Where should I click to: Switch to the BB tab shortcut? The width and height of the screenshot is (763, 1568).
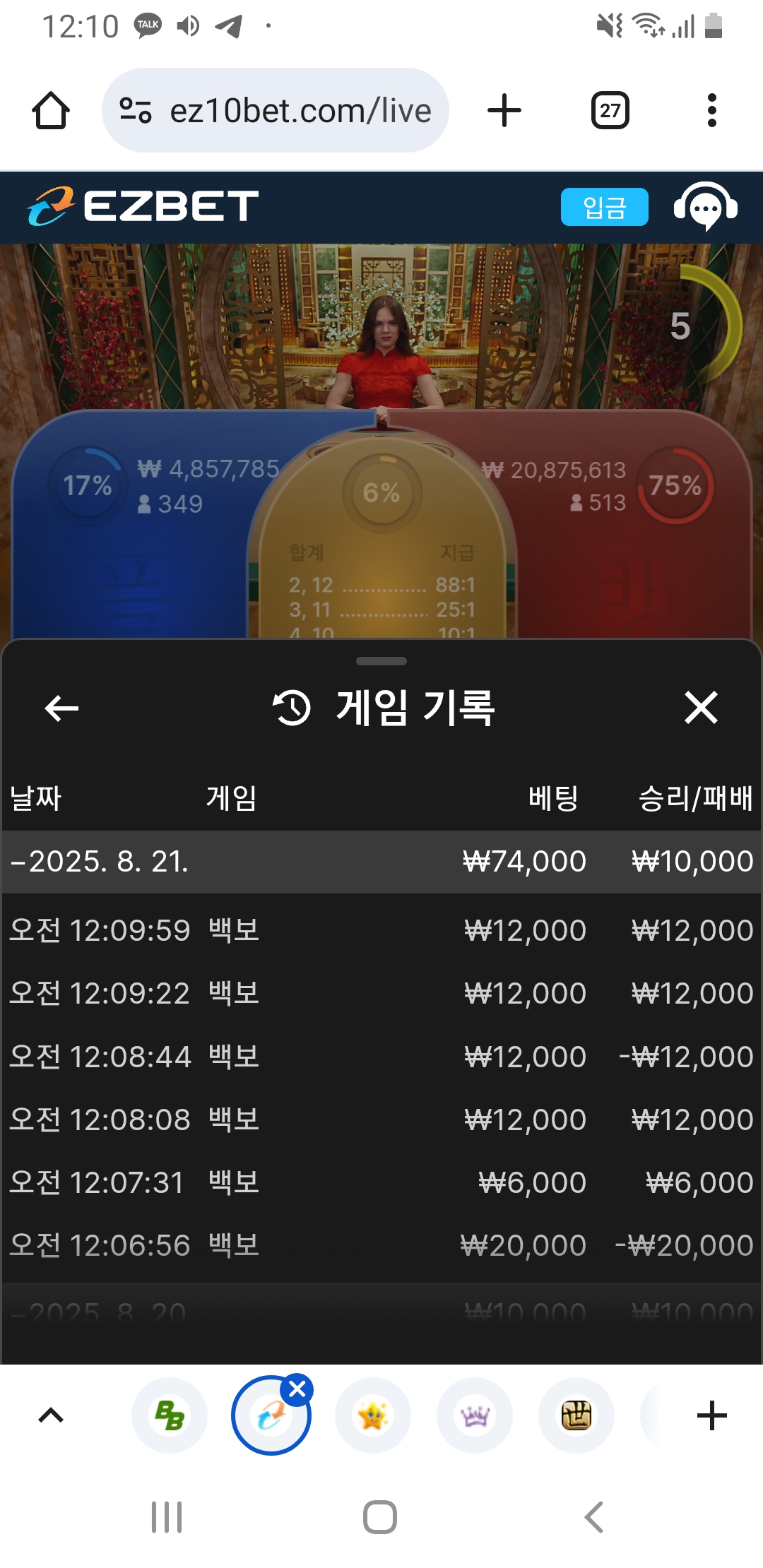click(170, 1415)
